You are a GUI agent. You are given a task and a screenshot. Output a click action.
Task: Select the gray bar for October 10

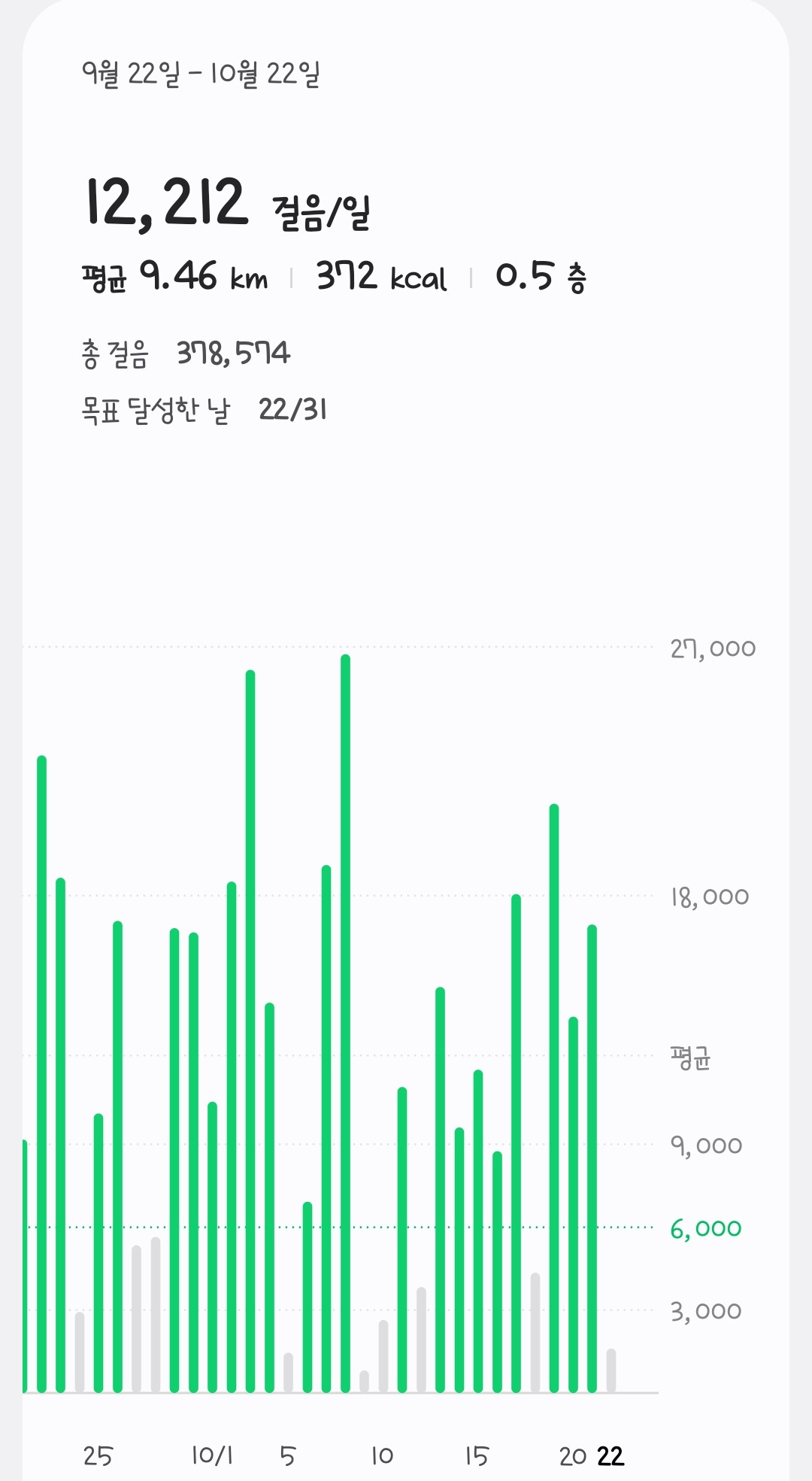pos(383,1356)
